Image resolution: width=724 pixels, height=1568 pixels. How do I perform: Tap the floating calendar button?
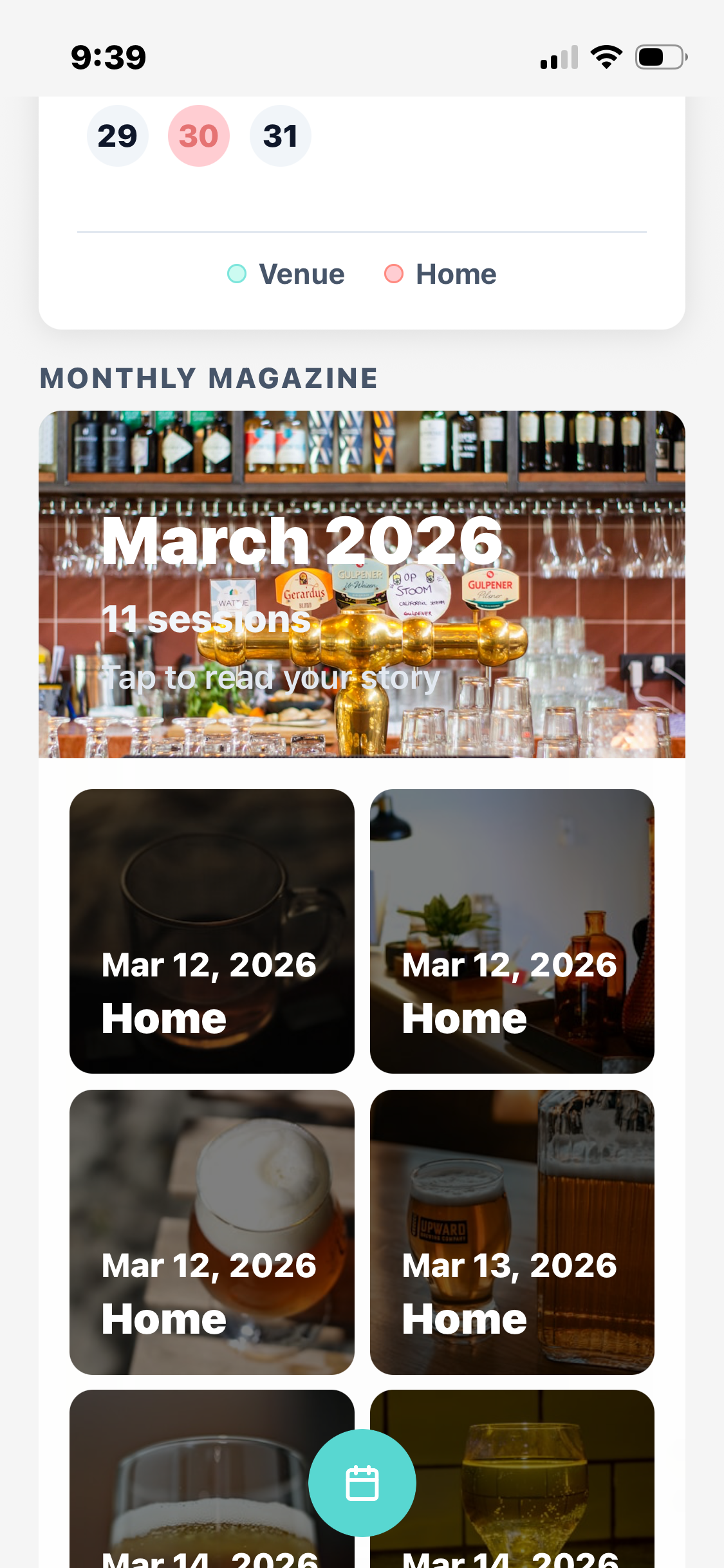coord(362,1482)
